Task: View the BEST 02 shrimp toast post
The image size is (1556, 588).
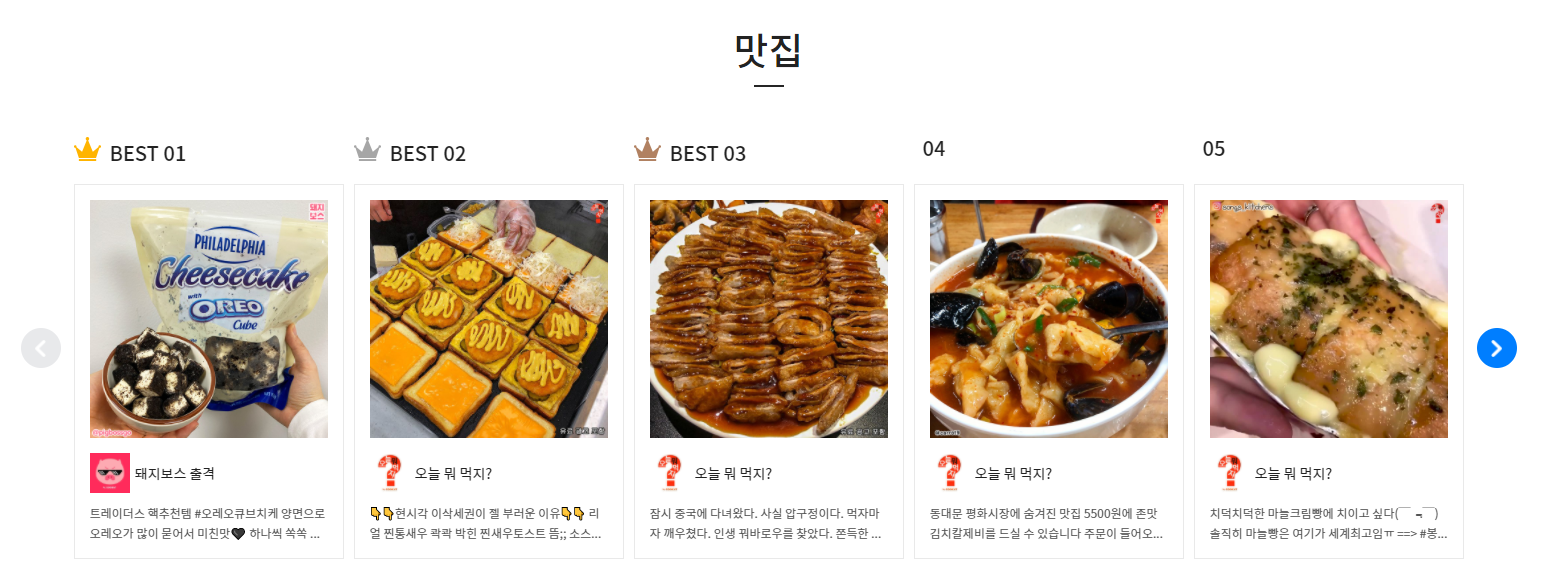Action: [x=489, y=319]
